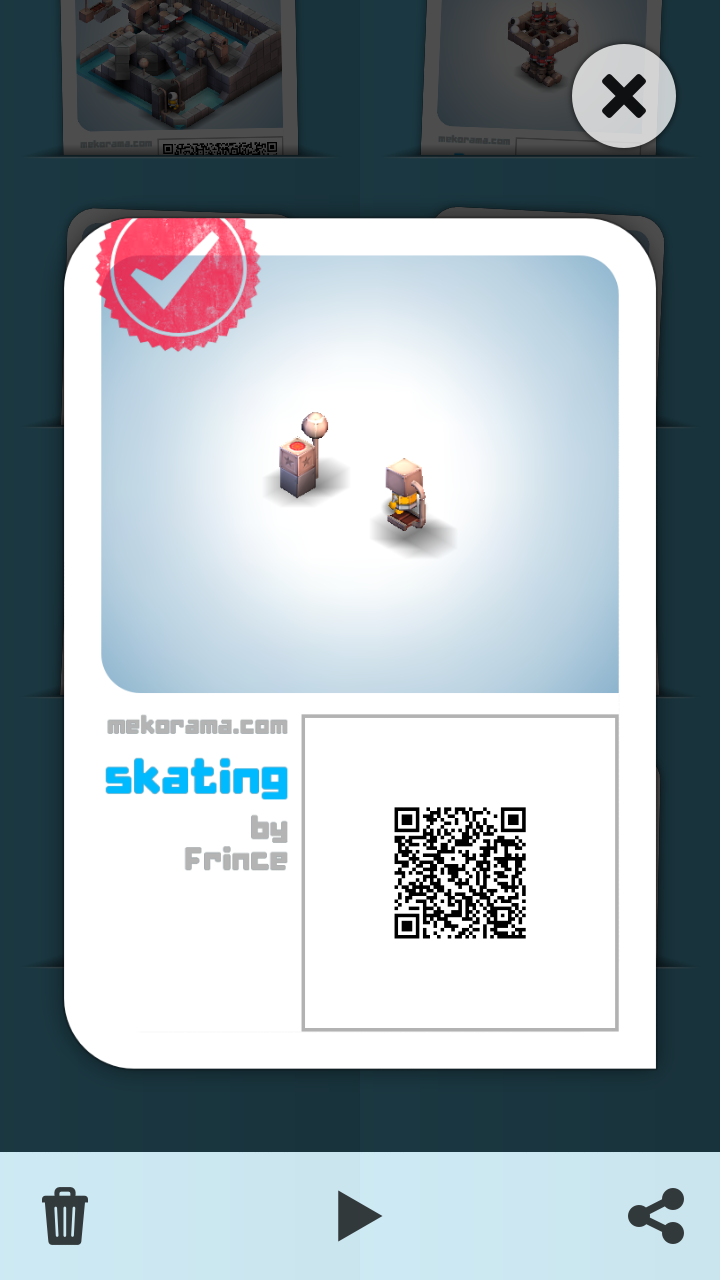Image resolution: width=720 pixels, height=1280 pixels.
Task: Delete the skating level
Action: pyautogui.click(x=65, y=1215)
